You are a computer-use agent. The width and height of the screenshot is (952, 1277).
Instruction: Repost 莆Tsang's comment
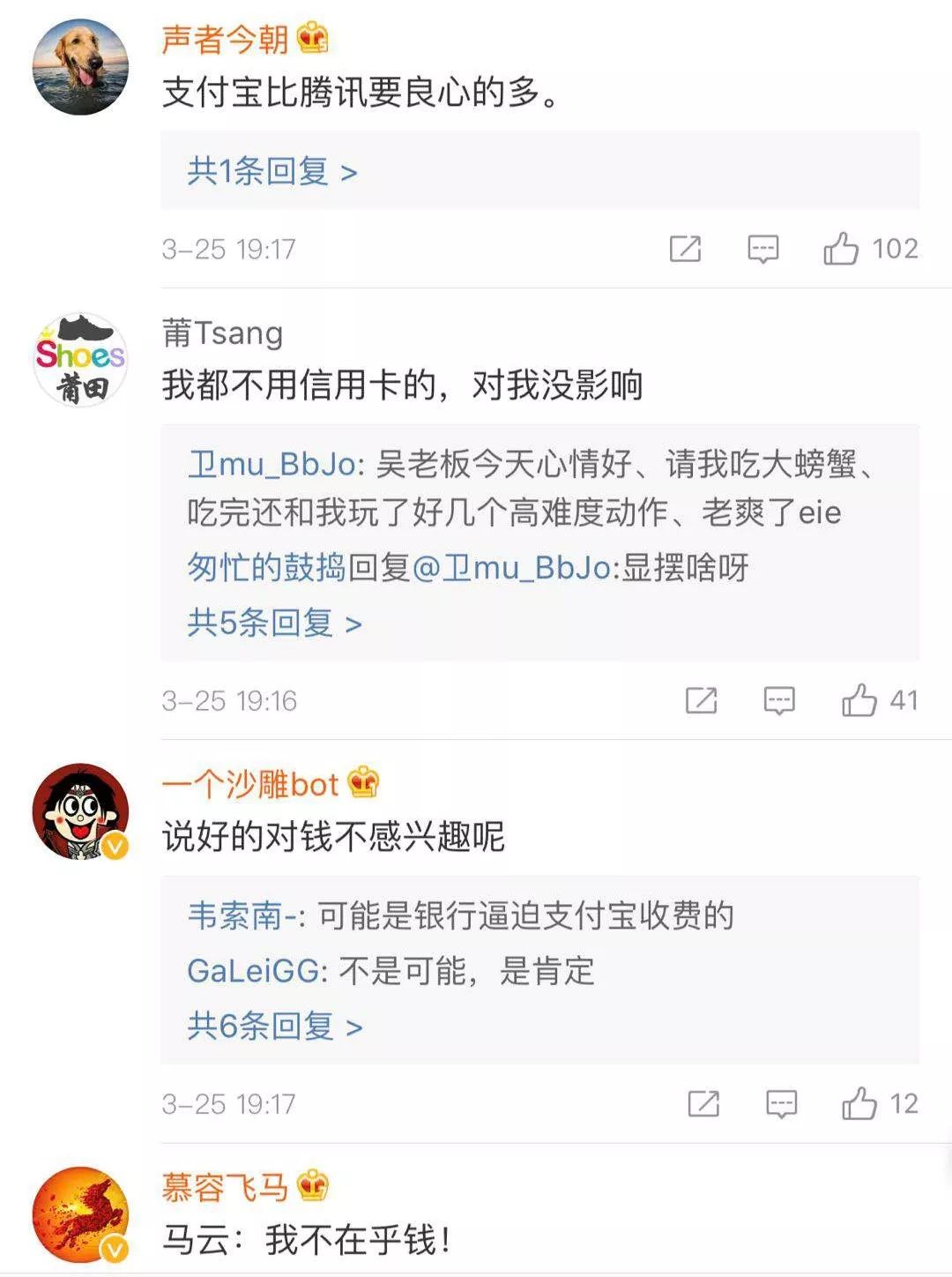702,701
